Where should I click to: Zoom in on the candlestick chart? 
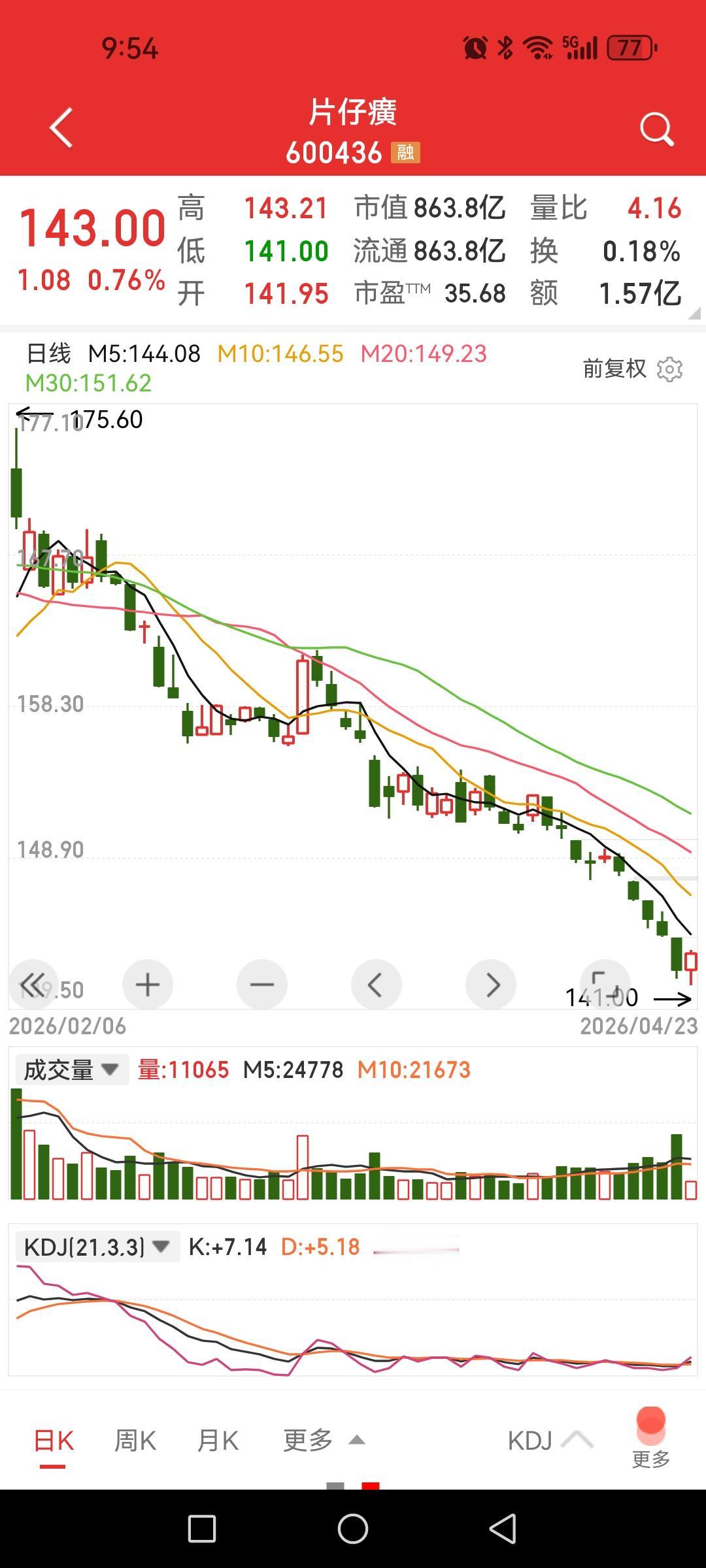(147, 984)
